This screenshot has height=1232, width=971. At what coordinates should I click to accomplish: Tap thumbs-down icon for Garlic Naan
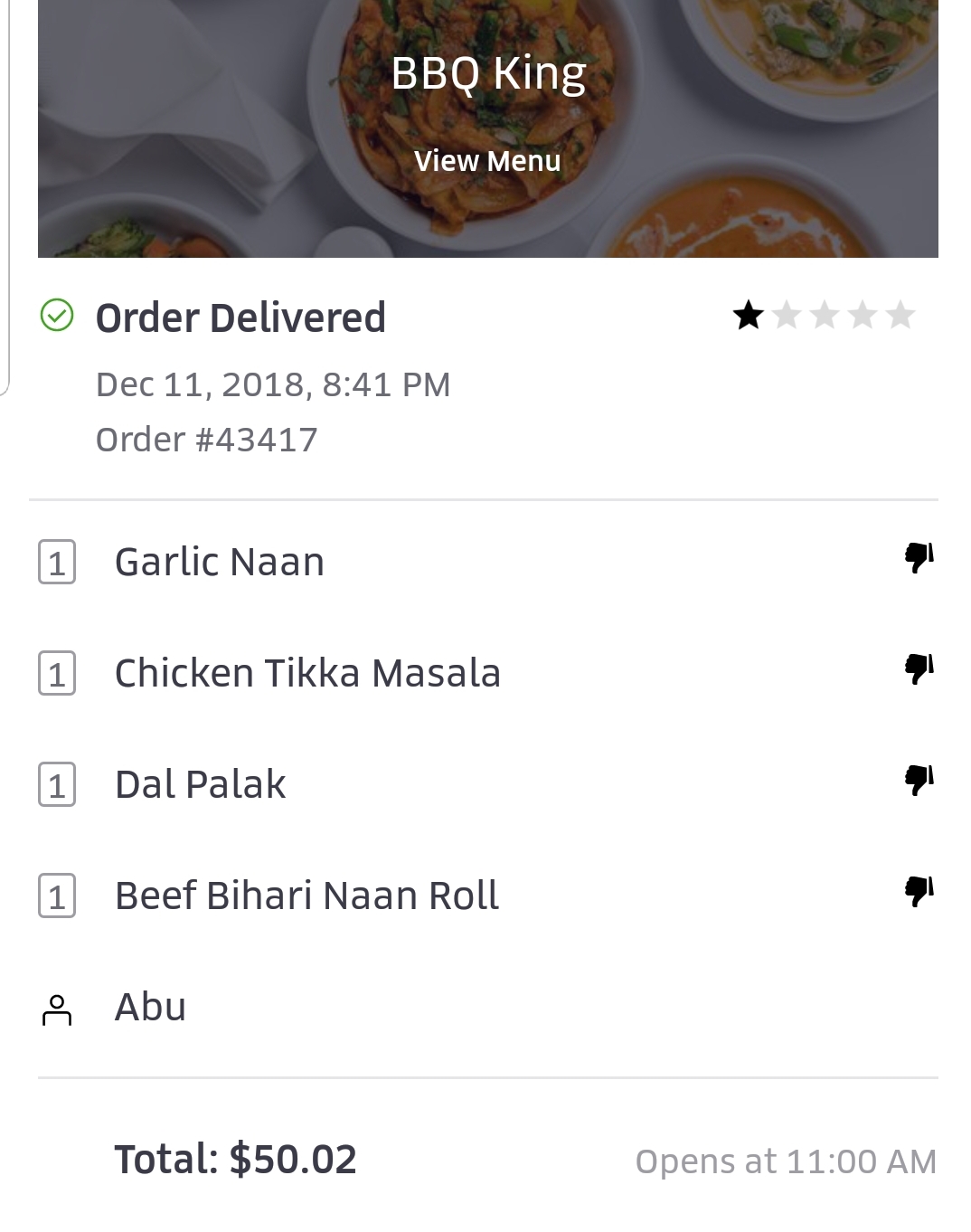pos(919,557)
